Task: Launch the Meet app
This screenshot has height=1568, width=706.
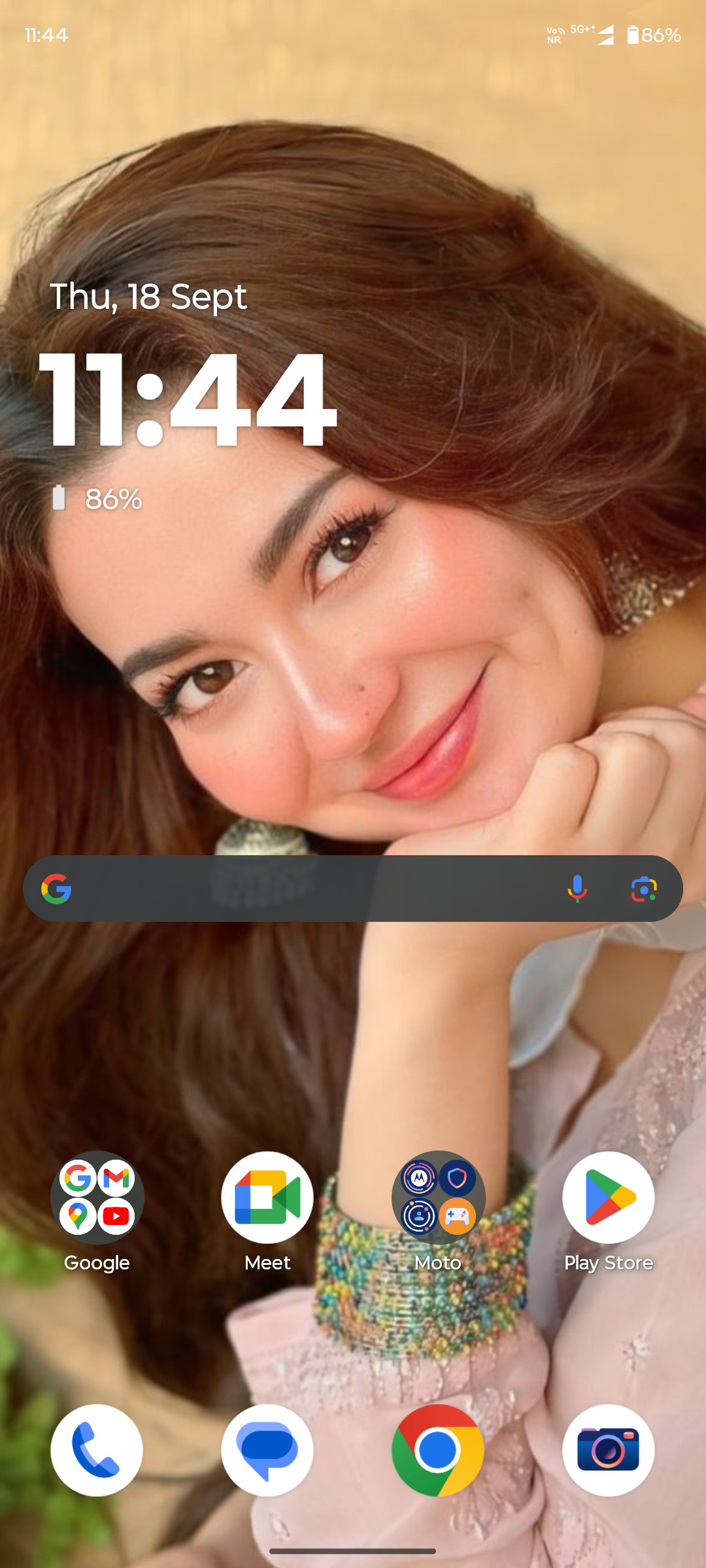Action: [x=267, y=1197]
